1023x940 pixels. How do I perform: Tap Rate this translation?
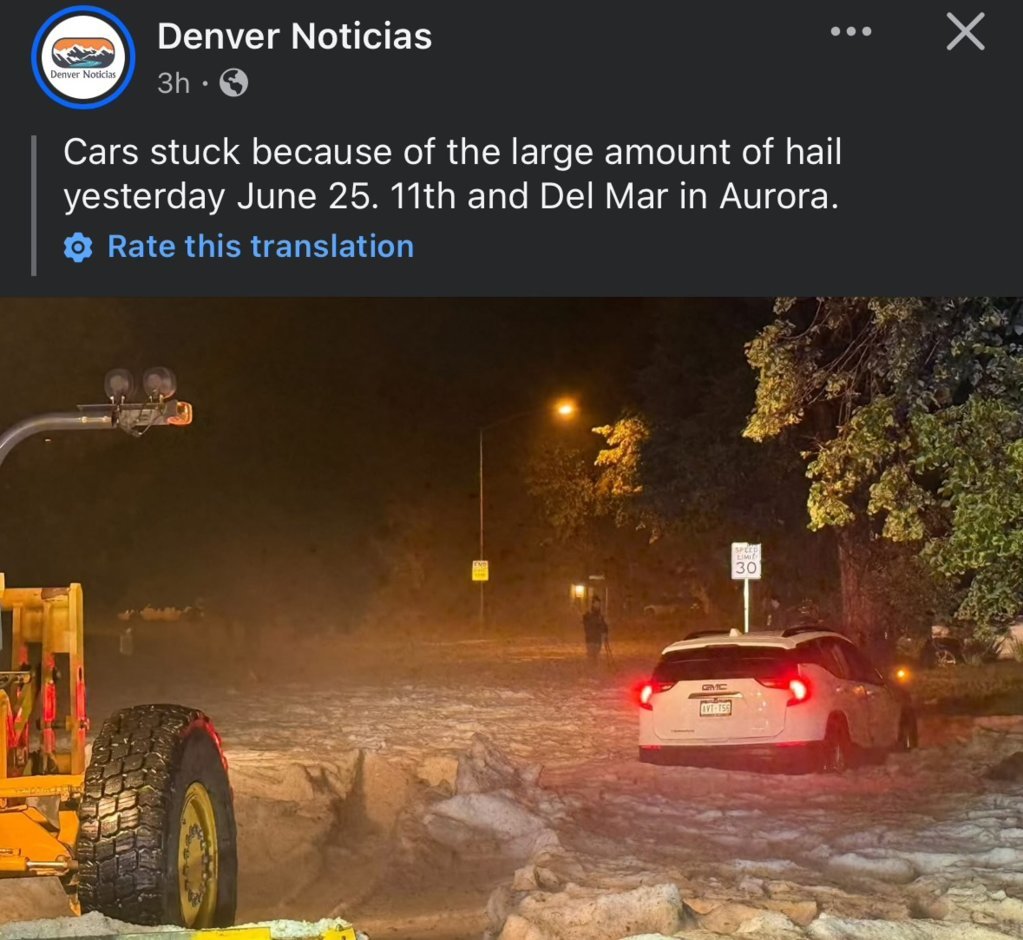tap(260, 246)
